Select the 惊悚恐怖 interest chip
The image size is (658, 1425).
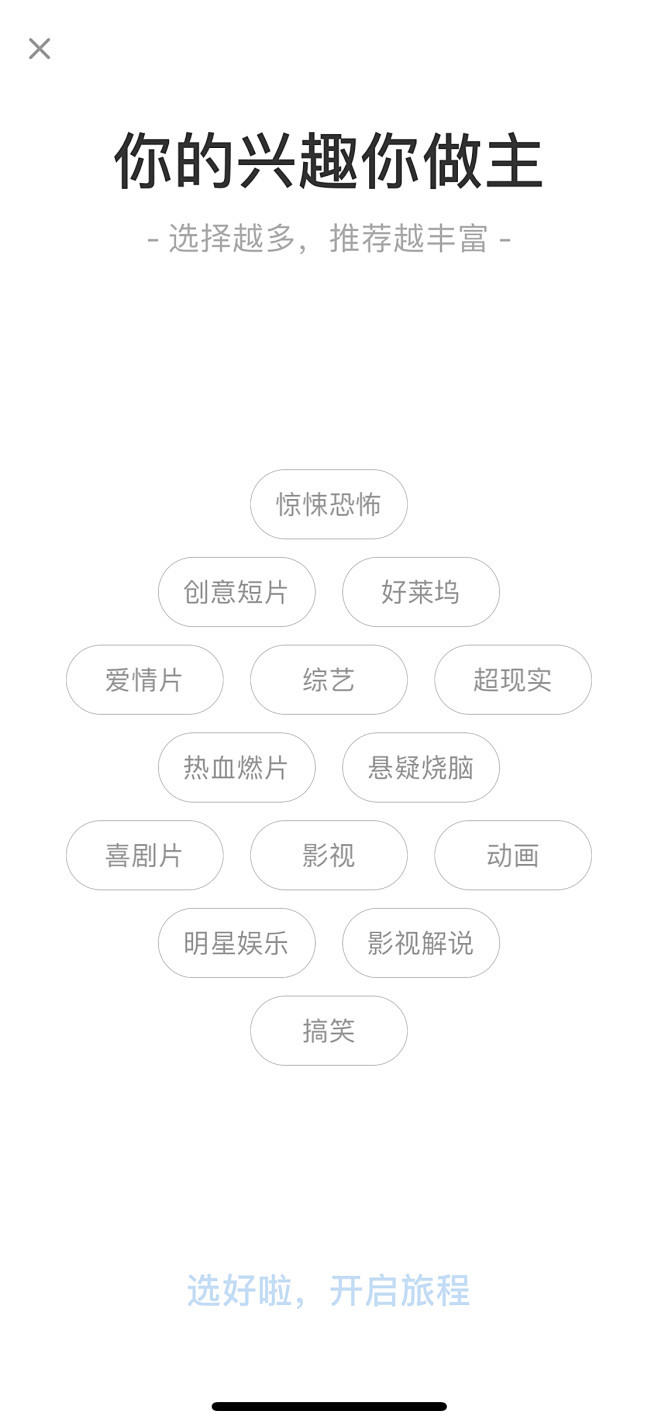329,504
